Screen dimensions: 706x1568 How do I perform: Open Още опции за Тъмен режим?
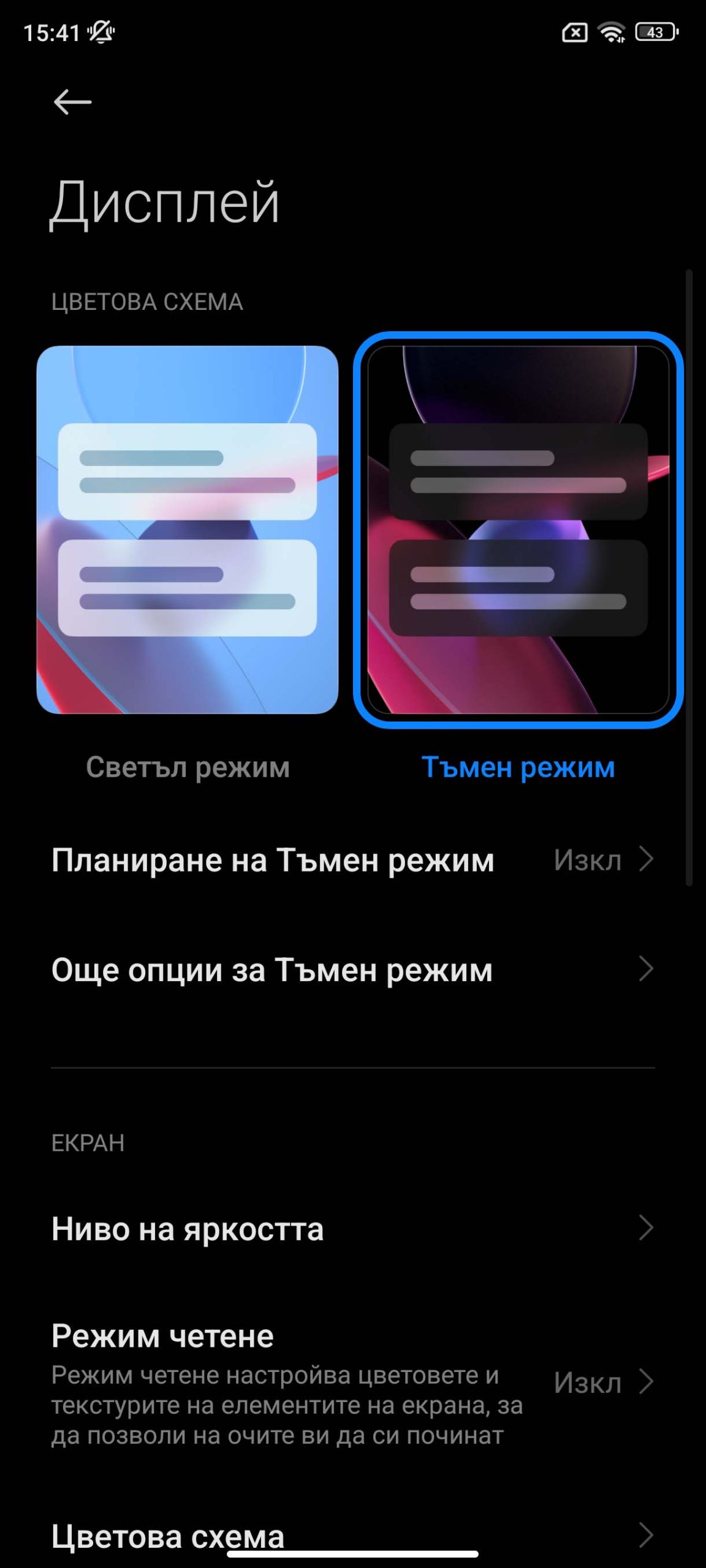point(353,970)
